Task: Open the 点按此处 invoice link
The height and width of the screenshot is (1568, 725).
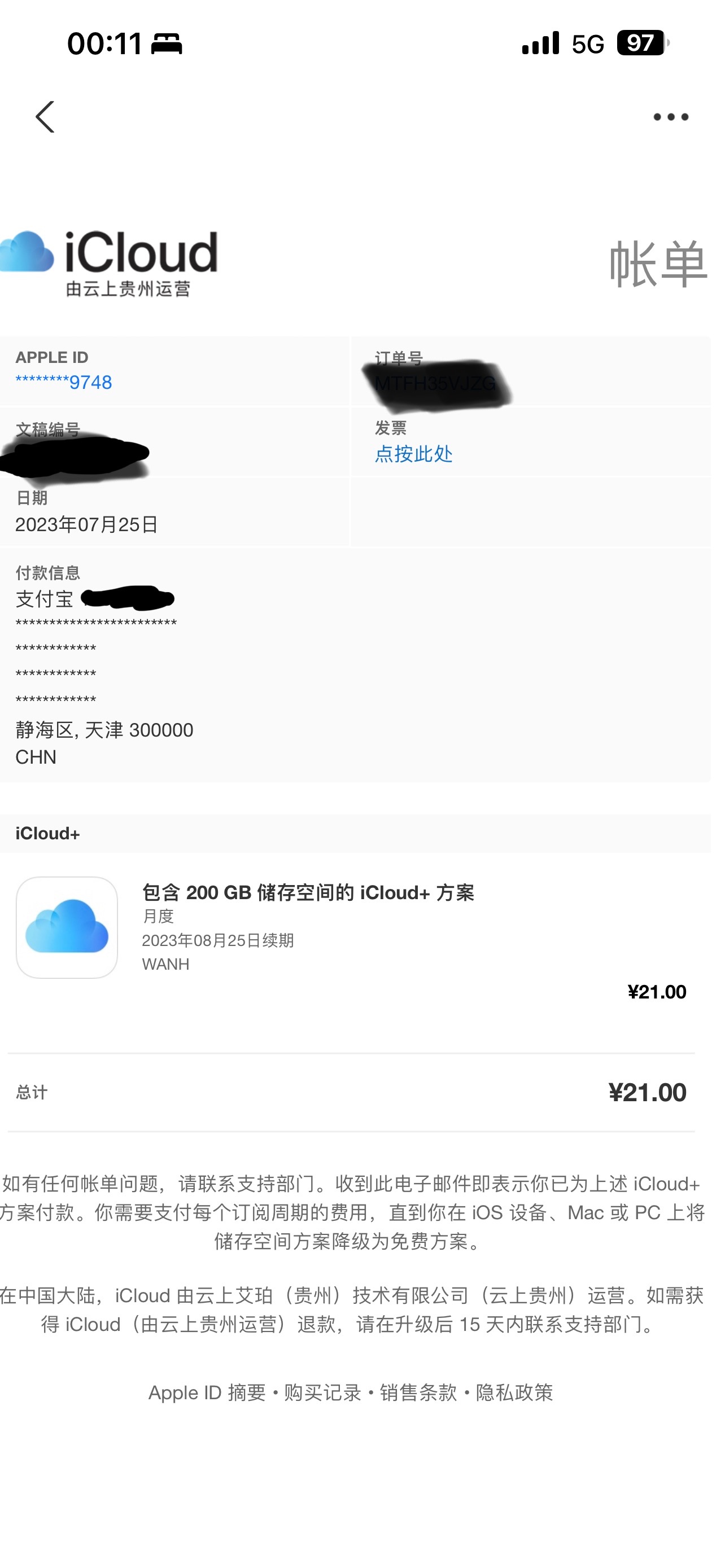Action: coord(413,453)
